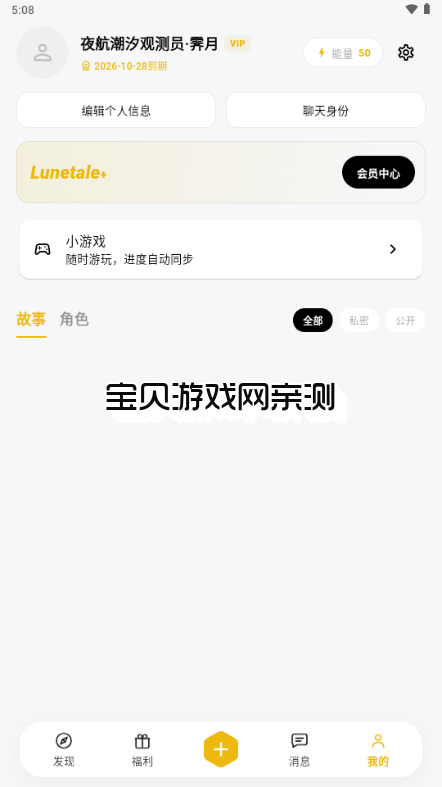Screen dimensions: 442x787
Task: Filter by 公开 chip
Action: click(x=405, y=320)
